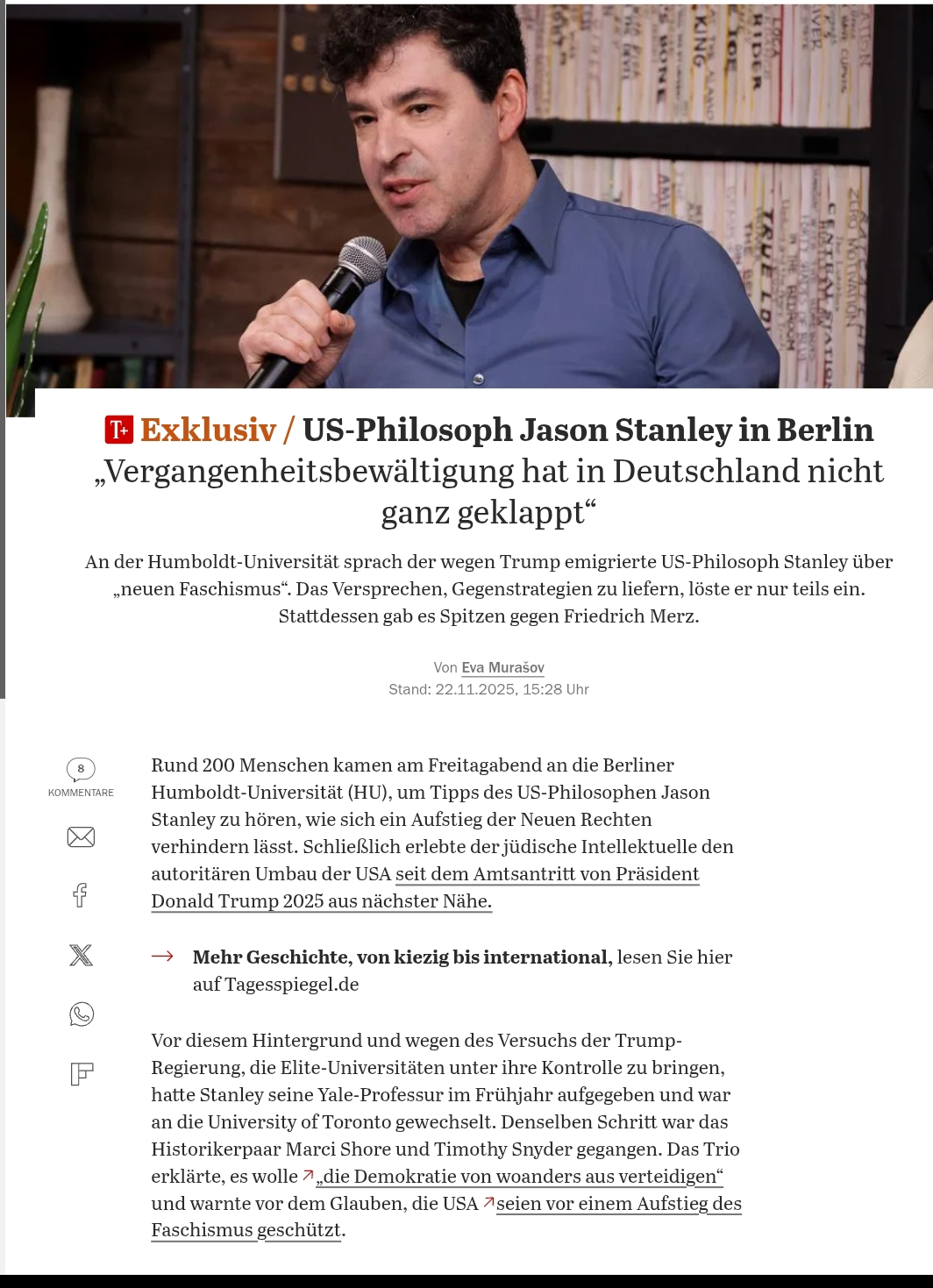Image resolution: width=933 pixels, height=1288 pixels.
Task: Share the article on X
Action: (81, 955)
